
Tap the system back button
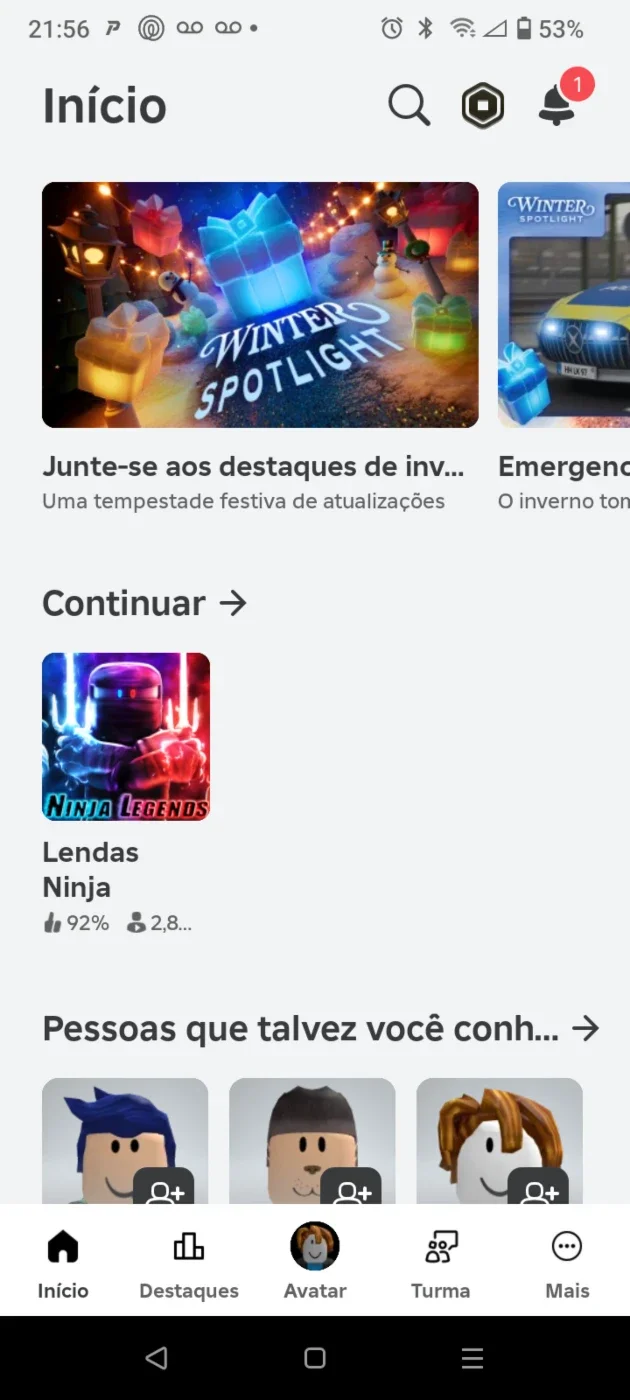156,1357
